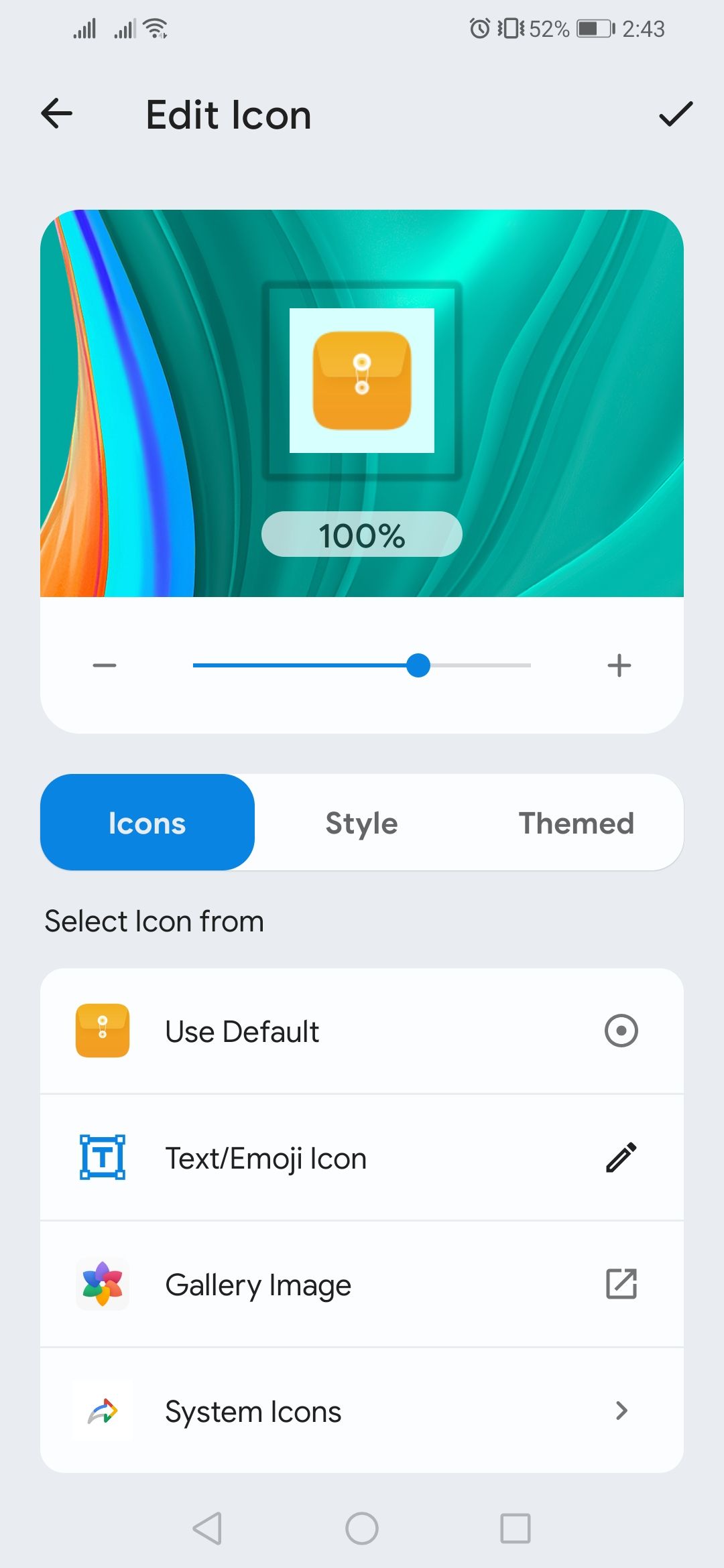Open the Style tab
The image size is (724, 1568).
pos(361,822)
